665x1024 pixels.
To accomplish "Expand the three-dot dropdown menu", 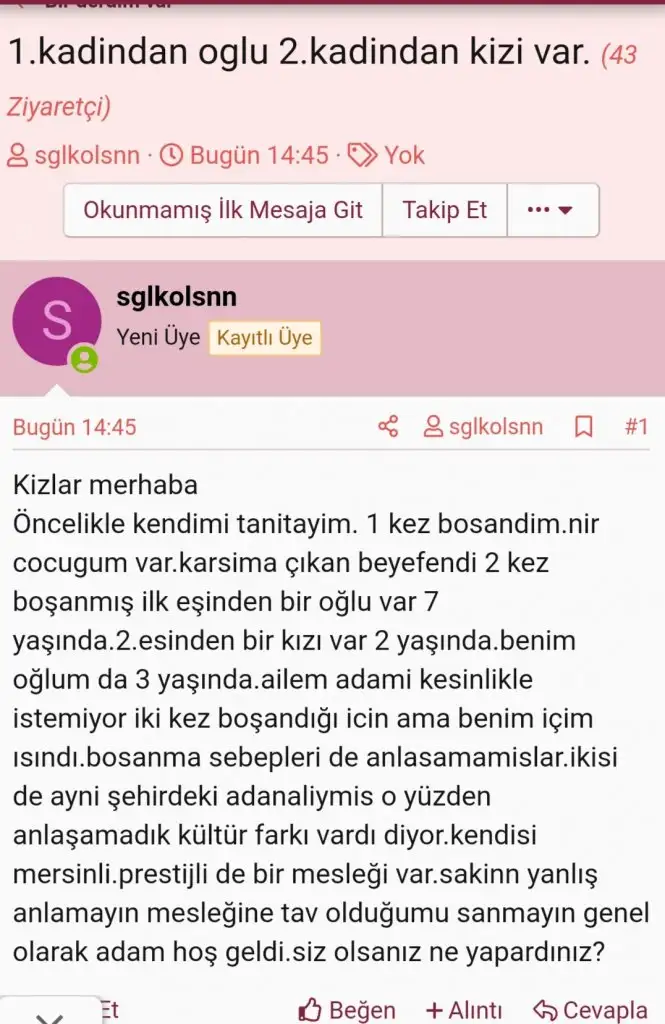I will point(552,210).
